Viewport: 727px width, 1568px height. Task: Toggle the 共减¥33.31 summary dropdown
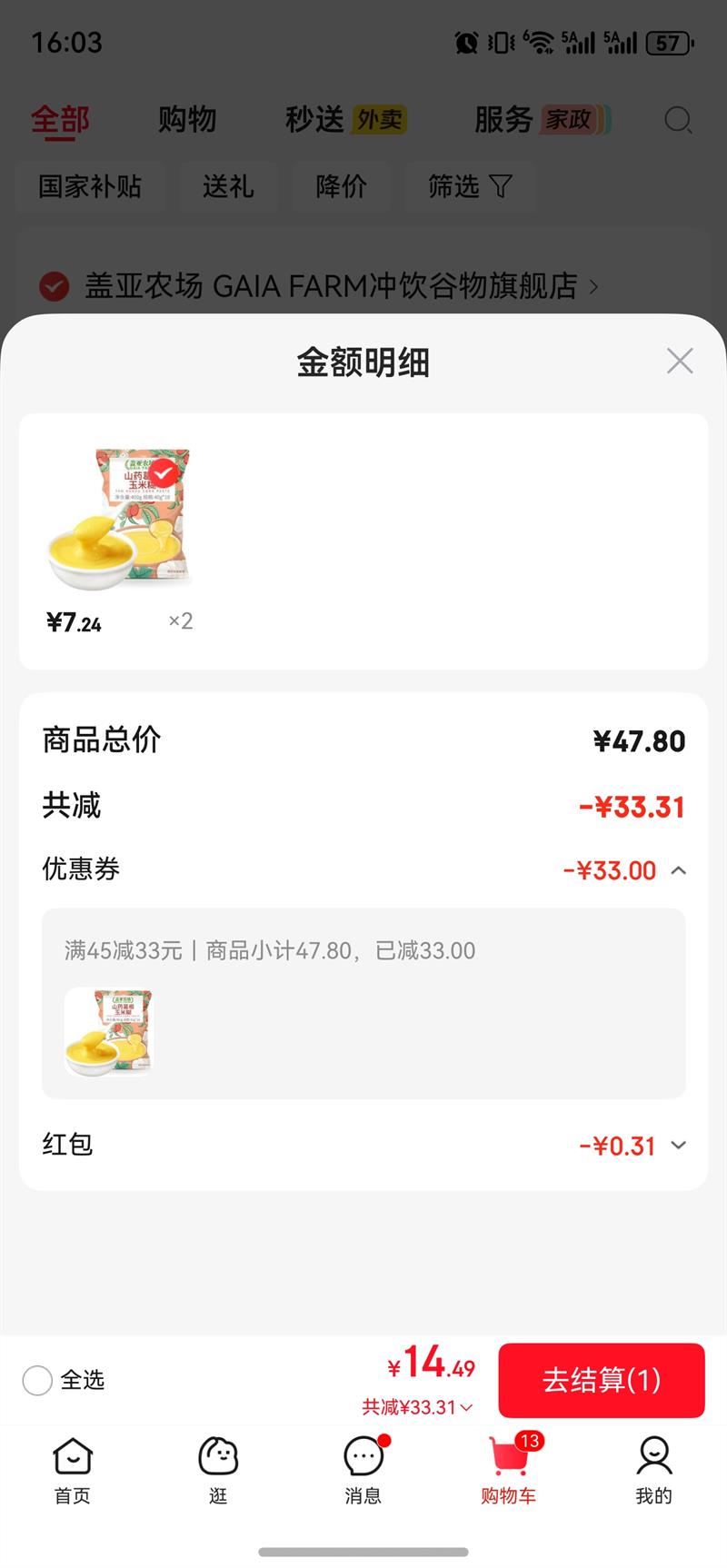click(x=417, y=1407)
